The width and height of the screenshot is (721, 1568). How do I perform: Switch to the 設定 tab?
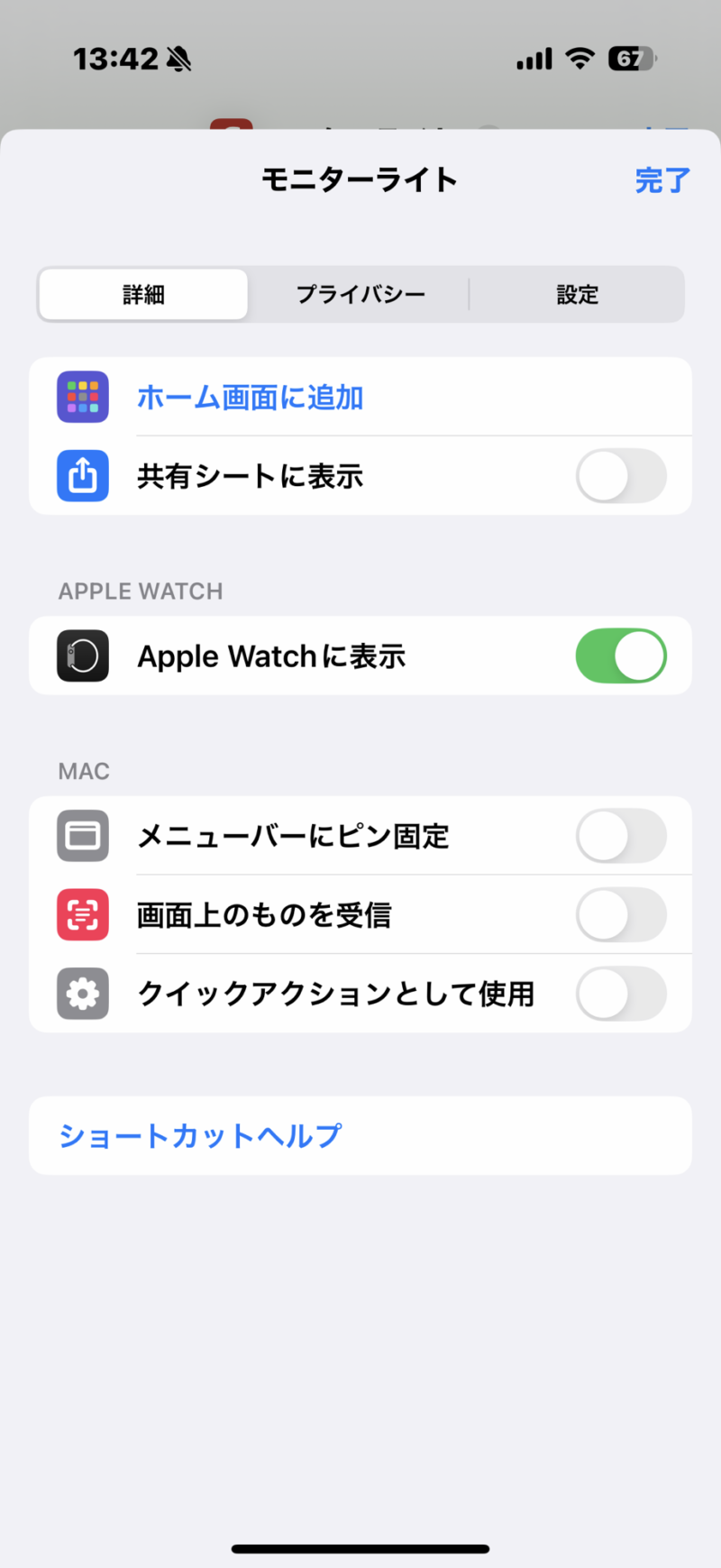point(577,295)
